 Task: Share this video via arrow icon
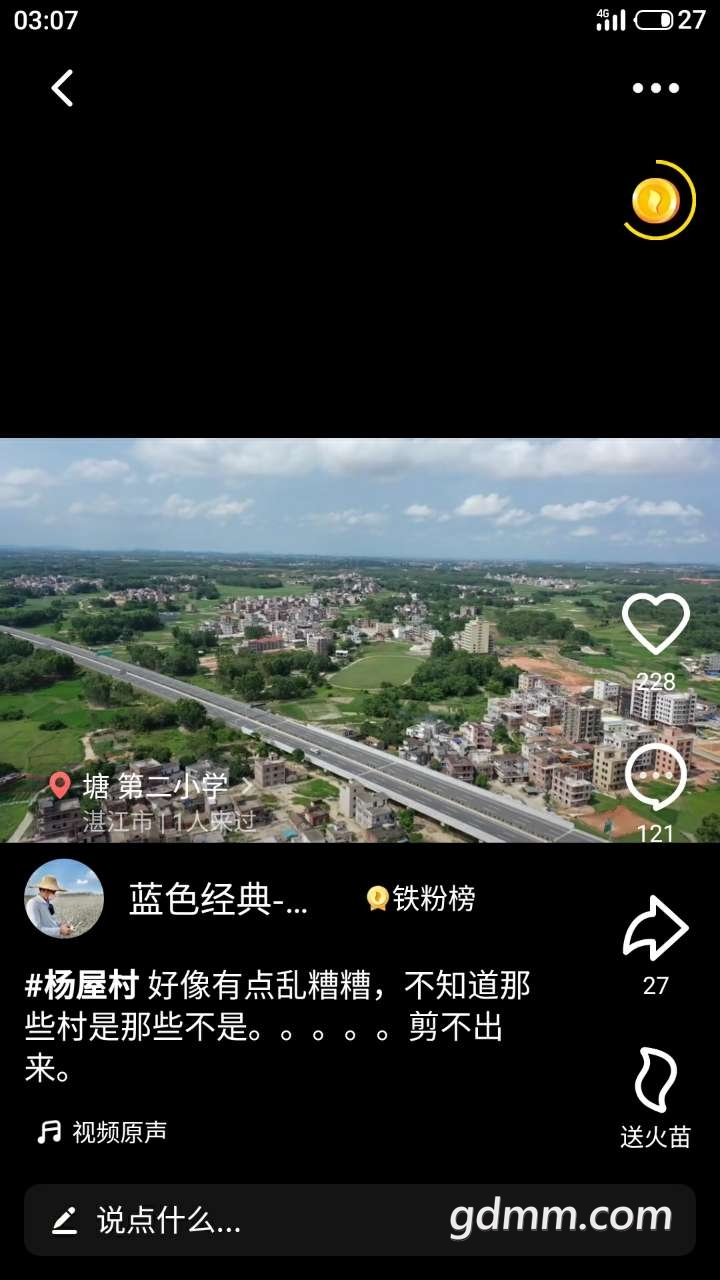point(656,930)
